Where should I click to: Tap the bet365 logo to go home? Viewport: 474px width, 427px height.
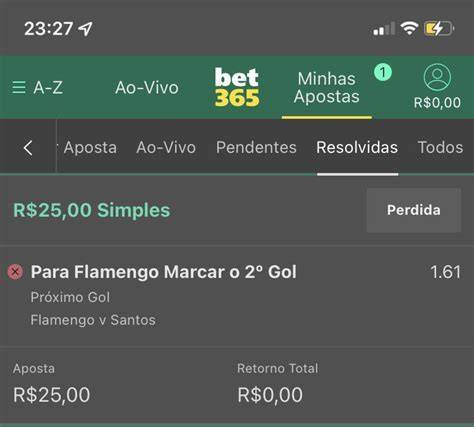[x=237, y=87]
